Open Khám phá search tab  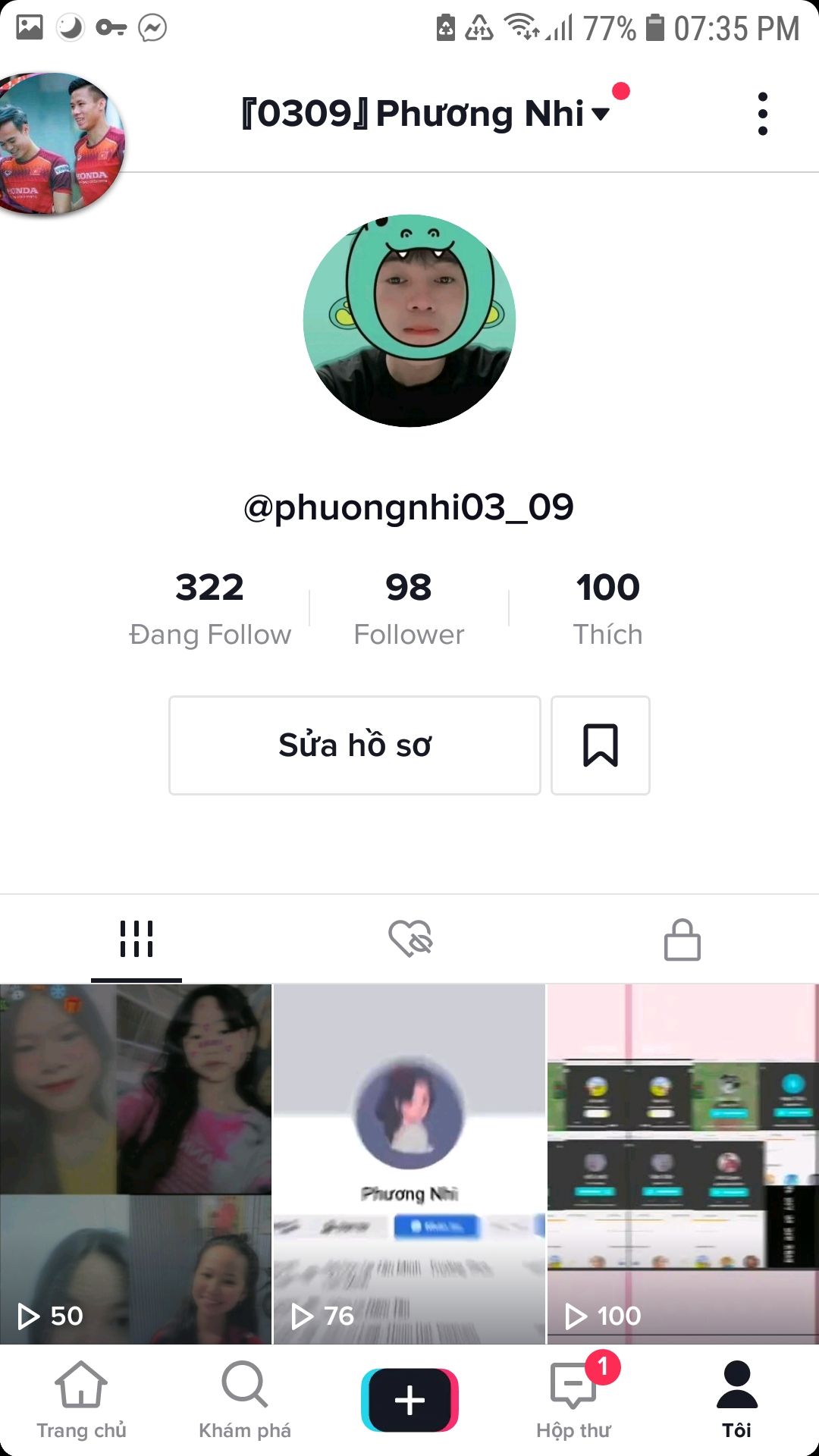[244, 1400]
